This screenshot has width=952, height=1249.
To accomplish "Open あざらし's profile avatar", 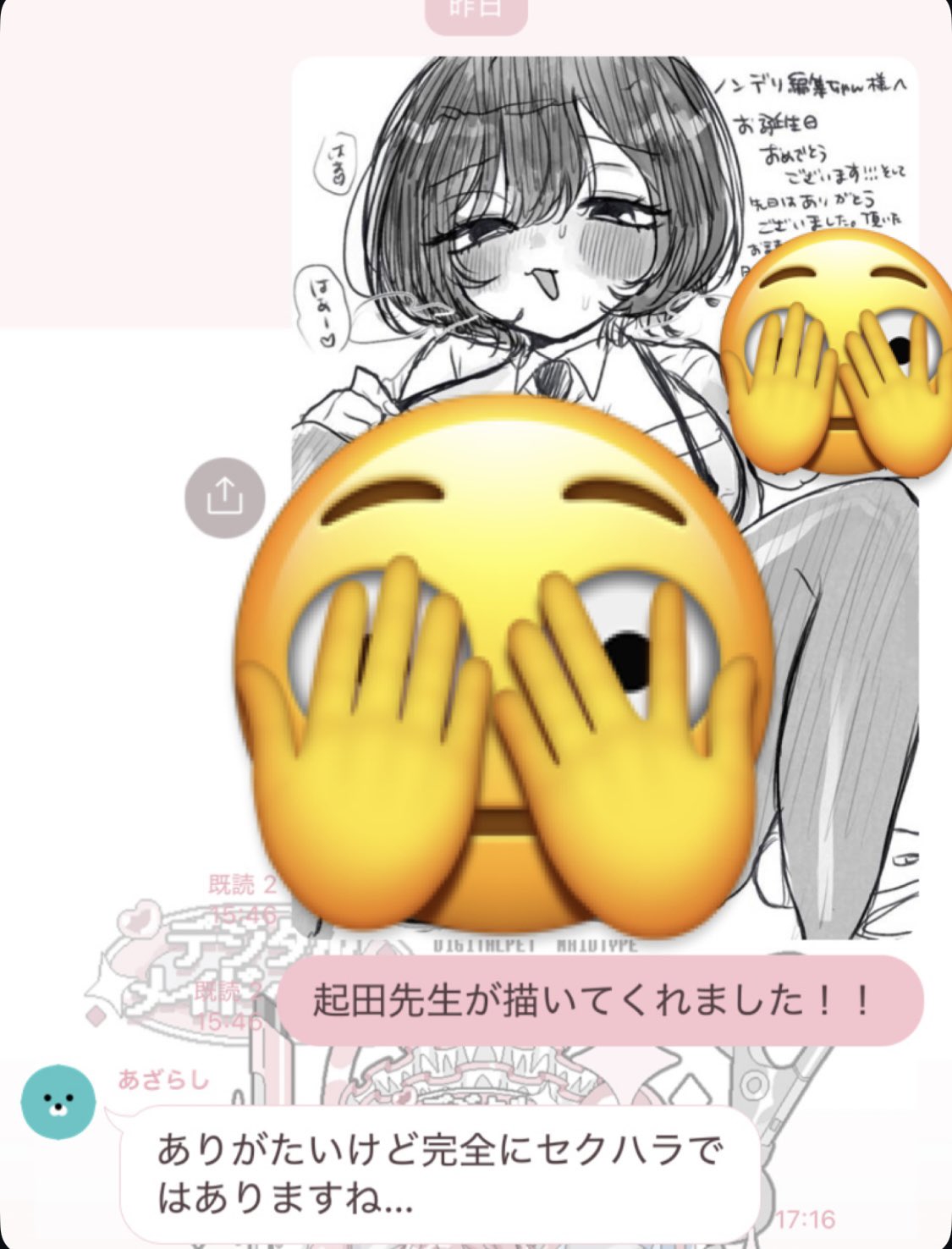I will coord(58,1103).
